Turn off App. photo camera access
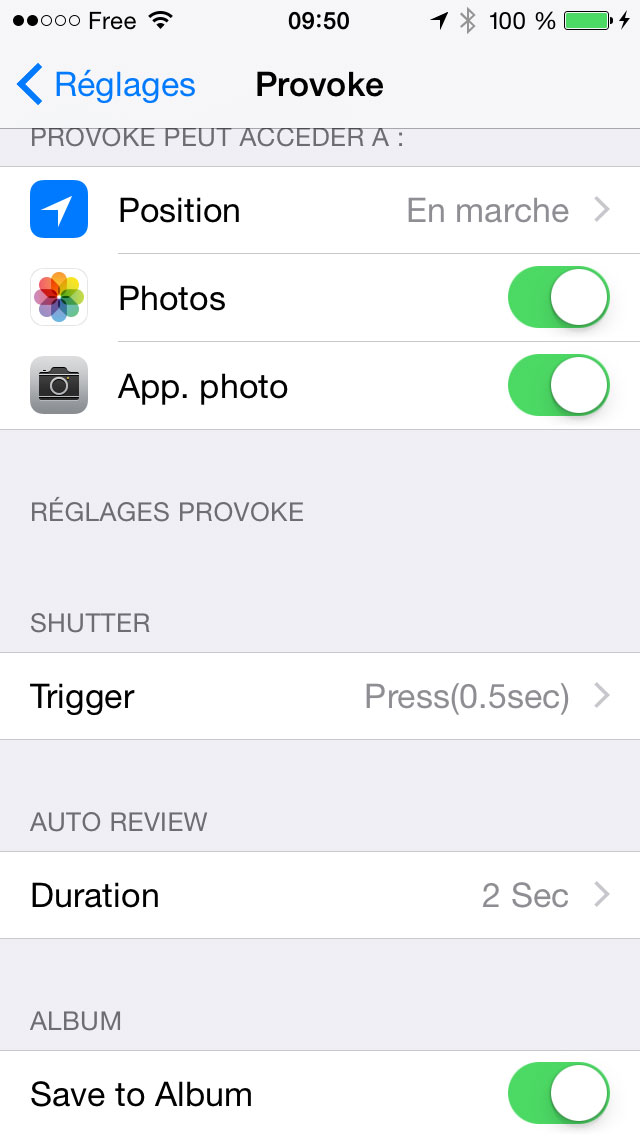The height and width of the screenshot is (1136, 640). tap(558, 385)
